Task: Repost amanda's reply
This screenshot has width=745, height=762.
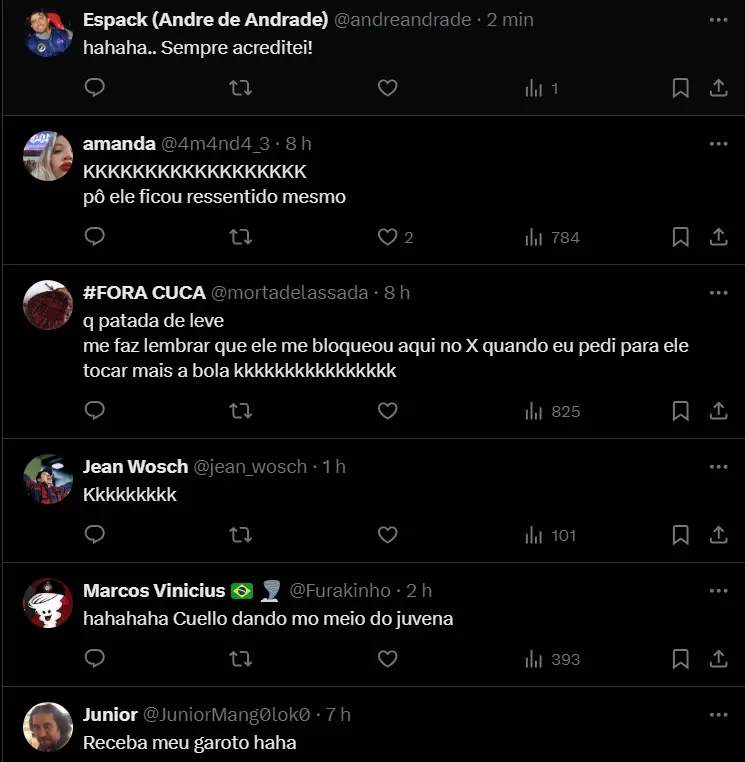Action: 241,237
